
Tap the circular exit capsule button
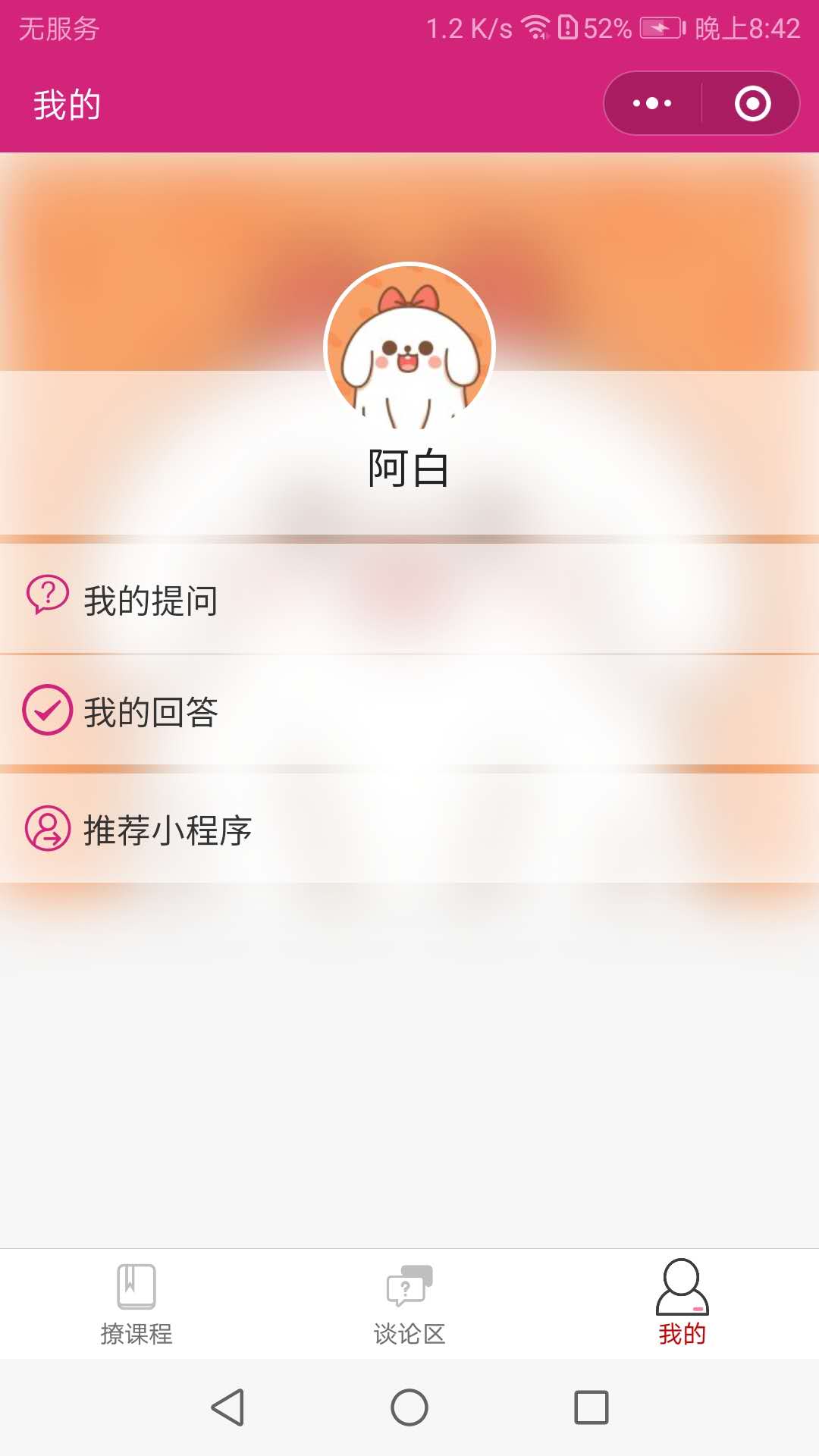(751, 103)
